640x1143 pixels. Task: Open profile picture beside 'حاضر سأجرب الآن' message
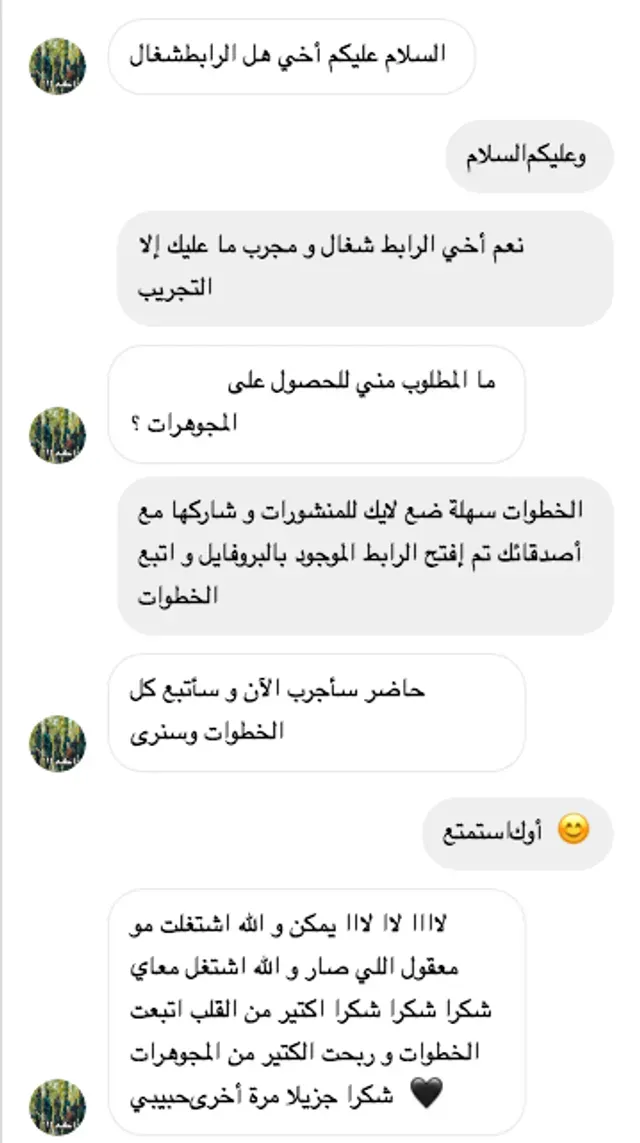[x=58, y=744]
